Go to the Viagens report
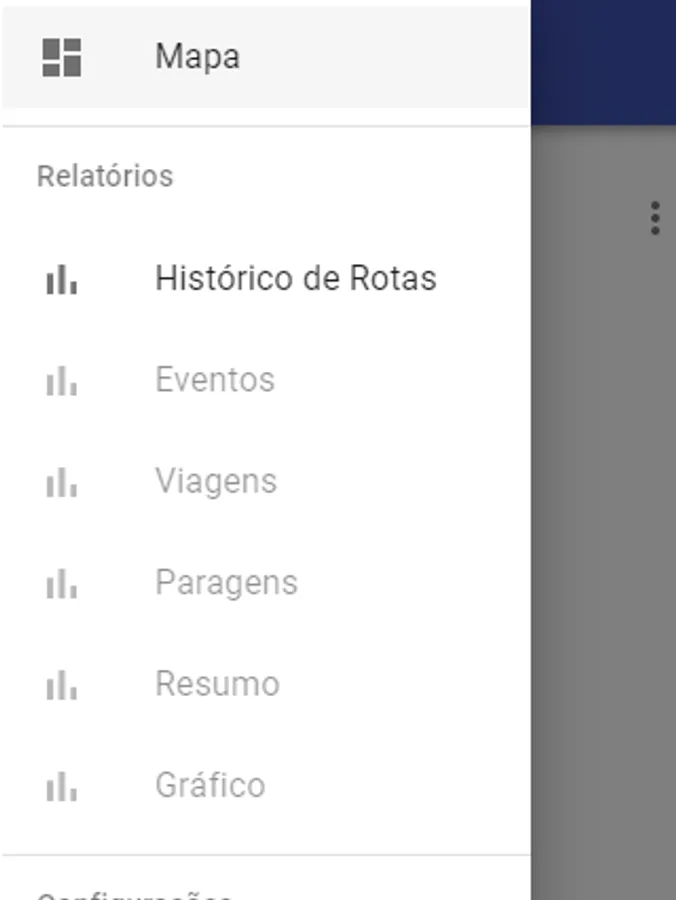The height and width of the screenshot is (900, 676). (x=215, y=481)
